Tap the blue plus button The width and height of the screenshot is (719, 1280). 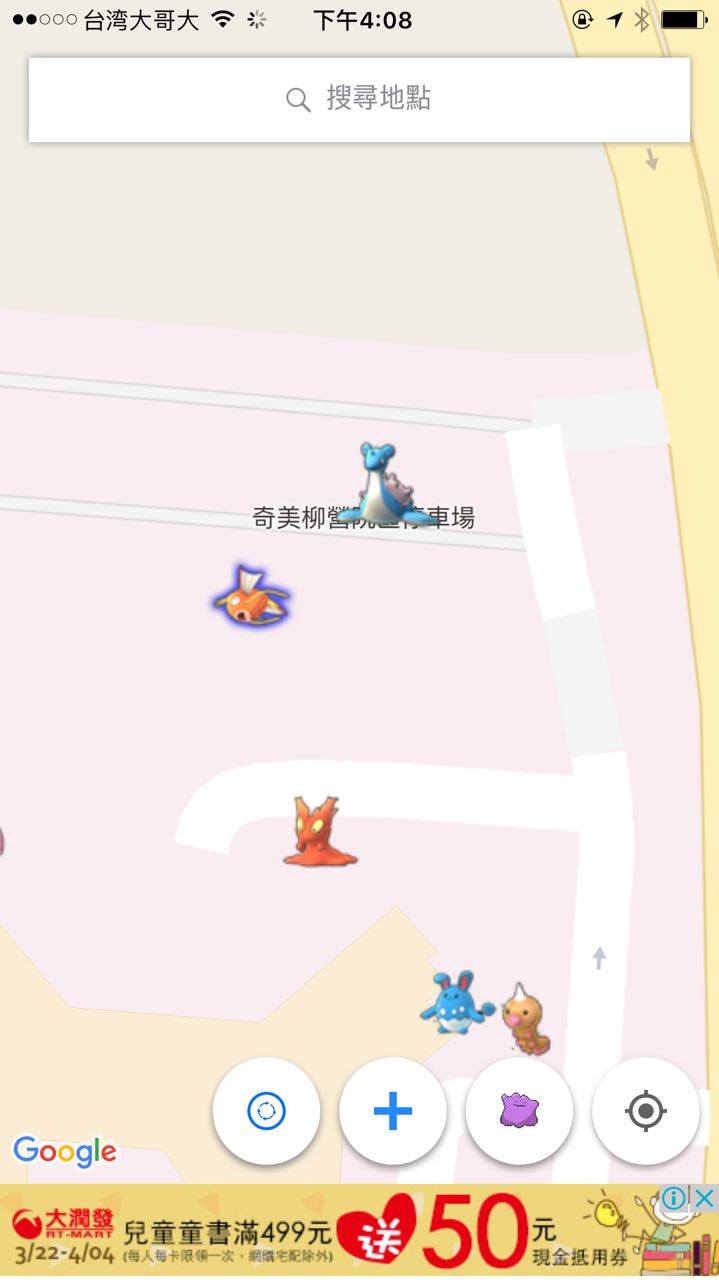(393, 1111)
